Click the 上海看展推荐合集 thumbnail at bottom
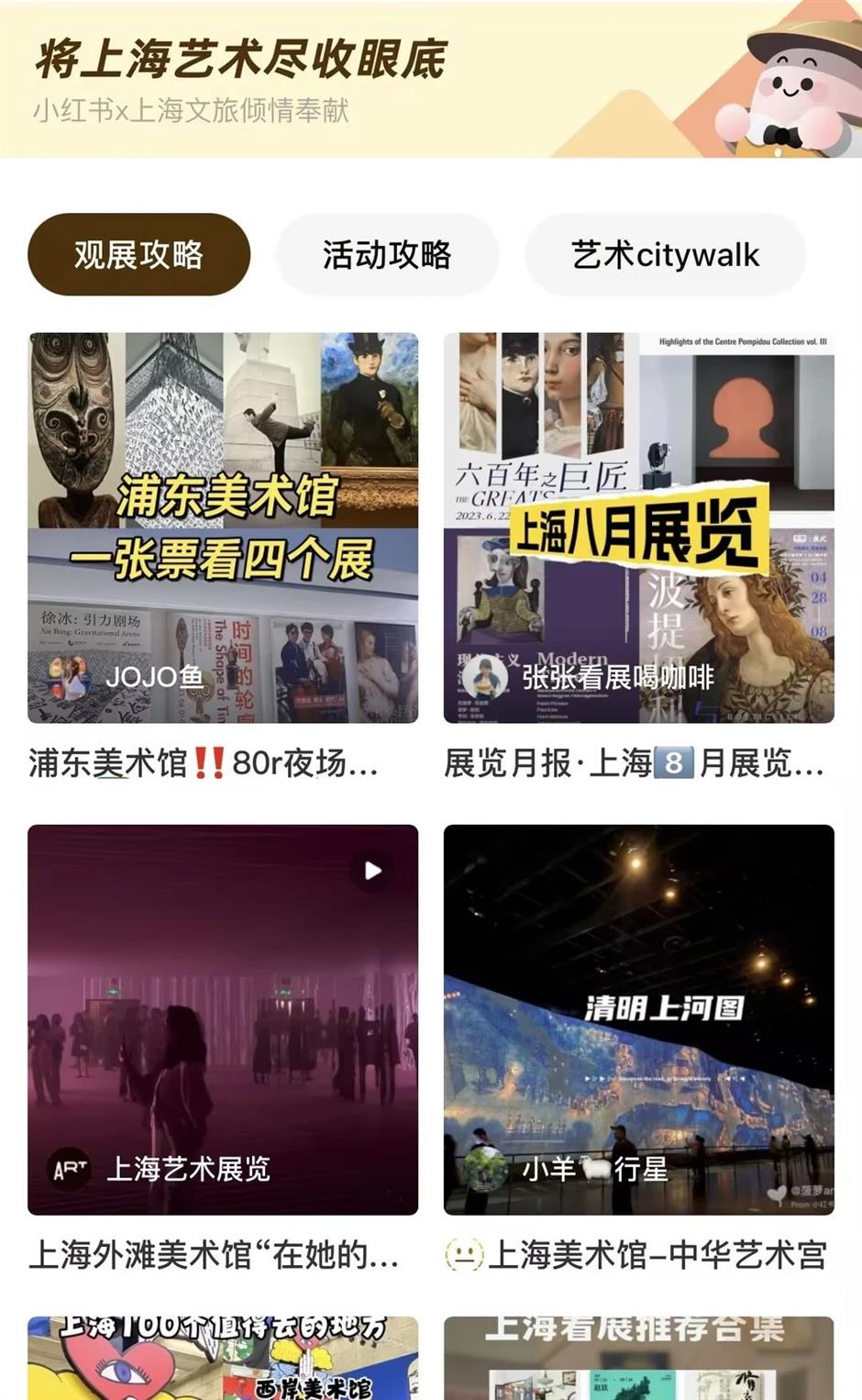 click(x=640, y=1358)
